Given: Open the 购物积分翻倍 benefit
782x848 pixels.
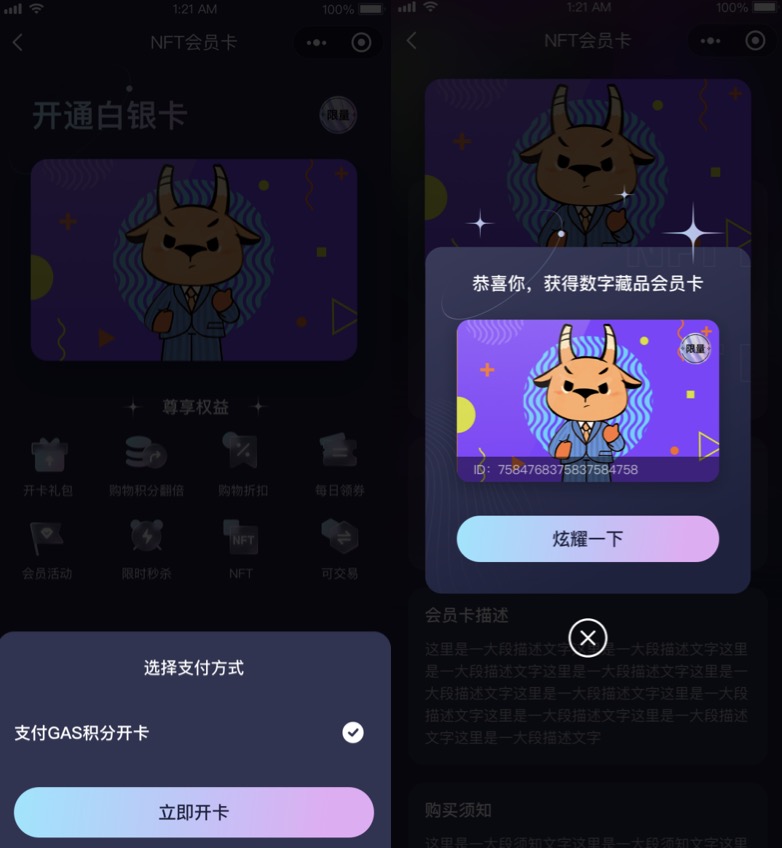Looking at the screenshot, I should click(146, 463).
